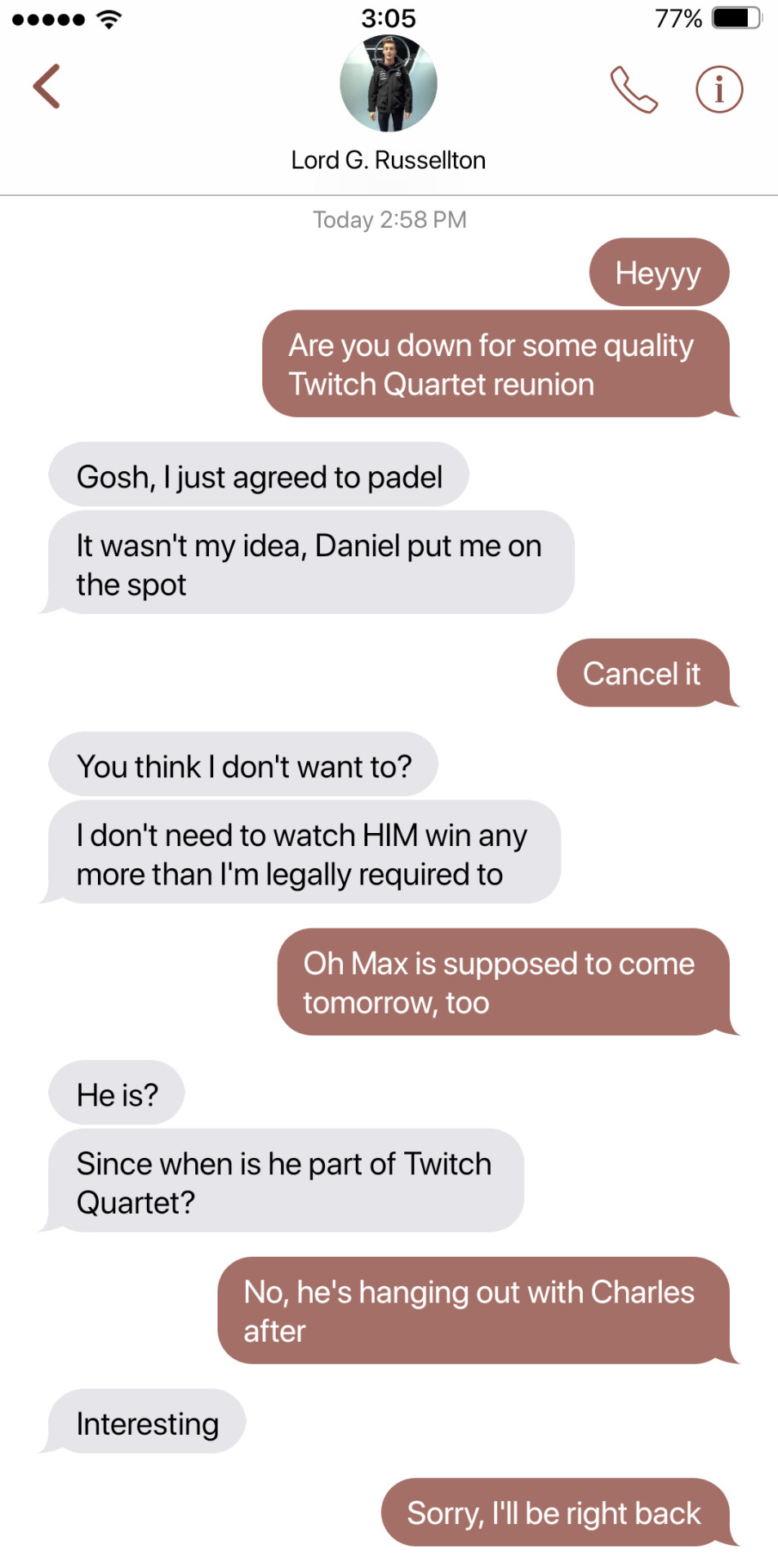
Task: Go back to the conversations list
Action: pos(47,87)
